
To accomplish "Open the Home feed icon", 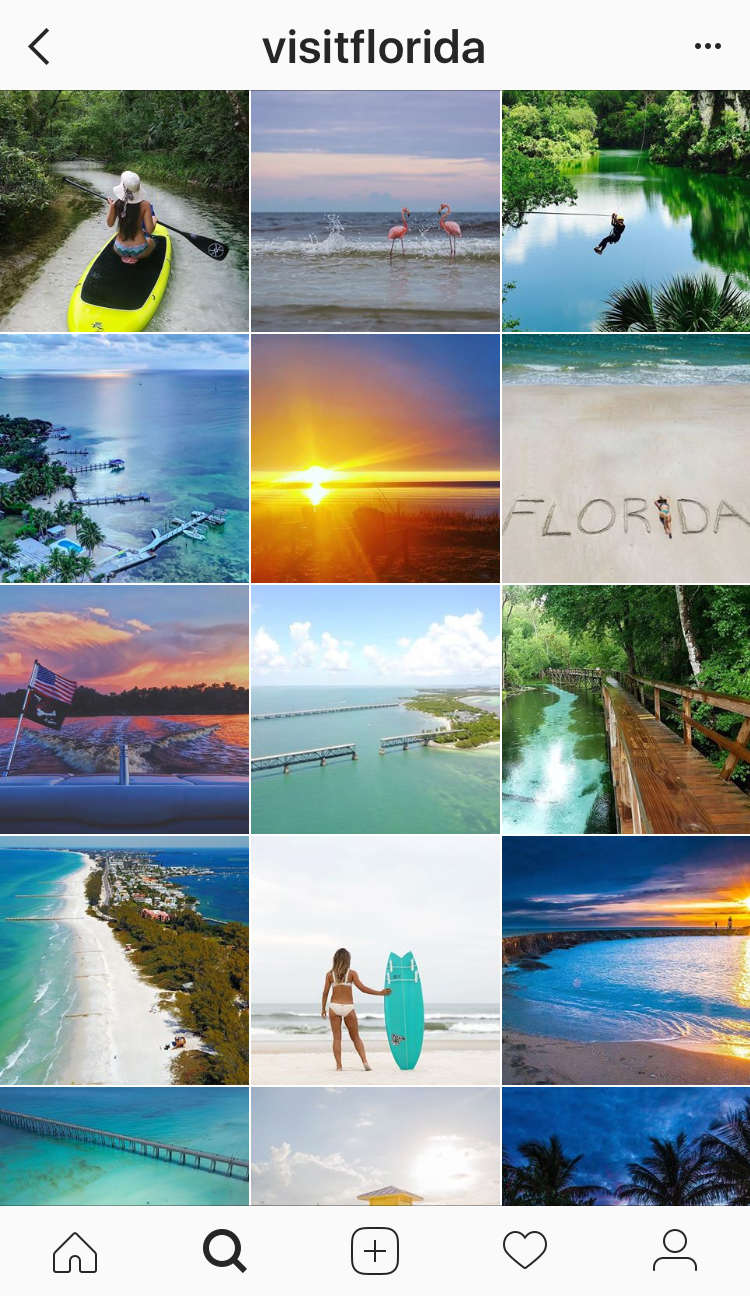I will click(x=75, y=1249).
